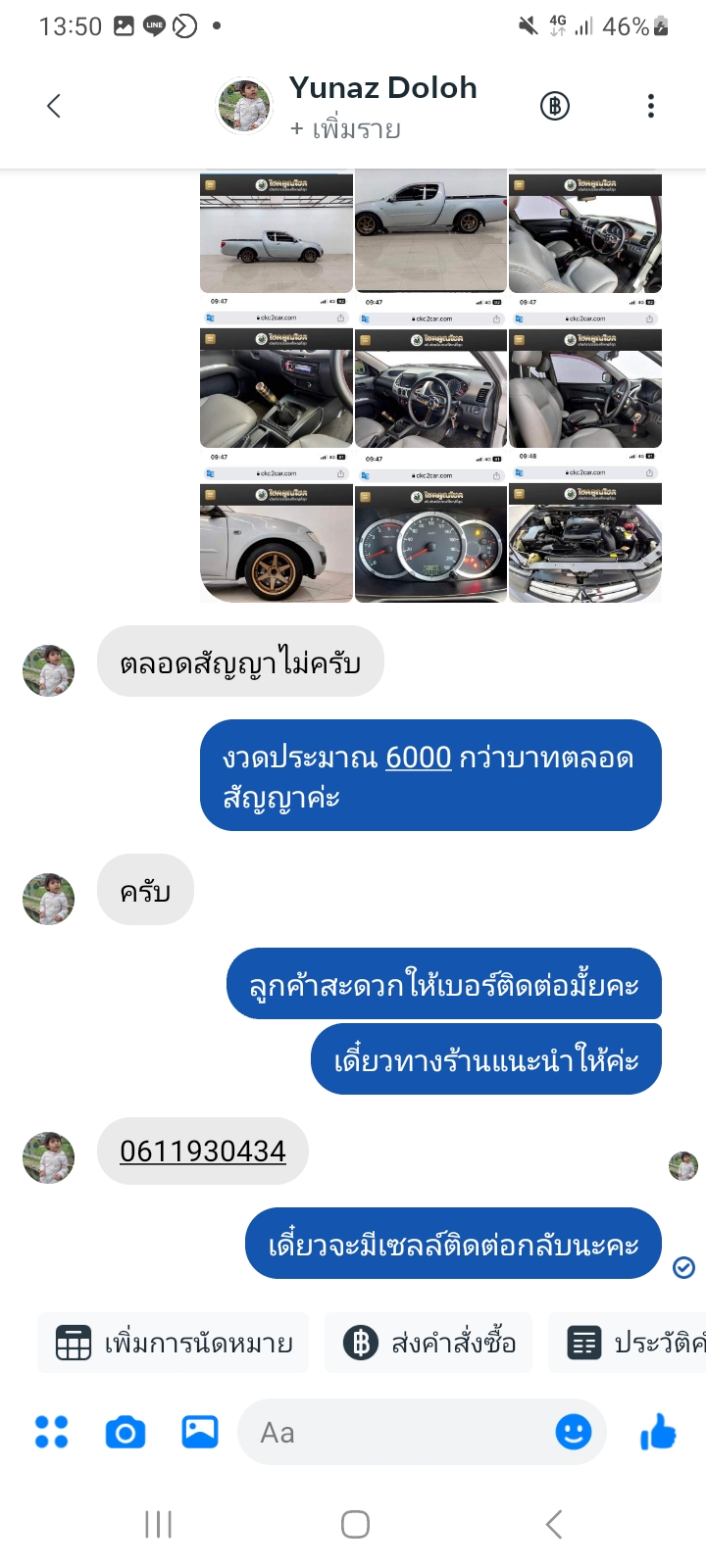Tap the baht payment icon in the header
The image size is (706, 1568).
point(555,106)
